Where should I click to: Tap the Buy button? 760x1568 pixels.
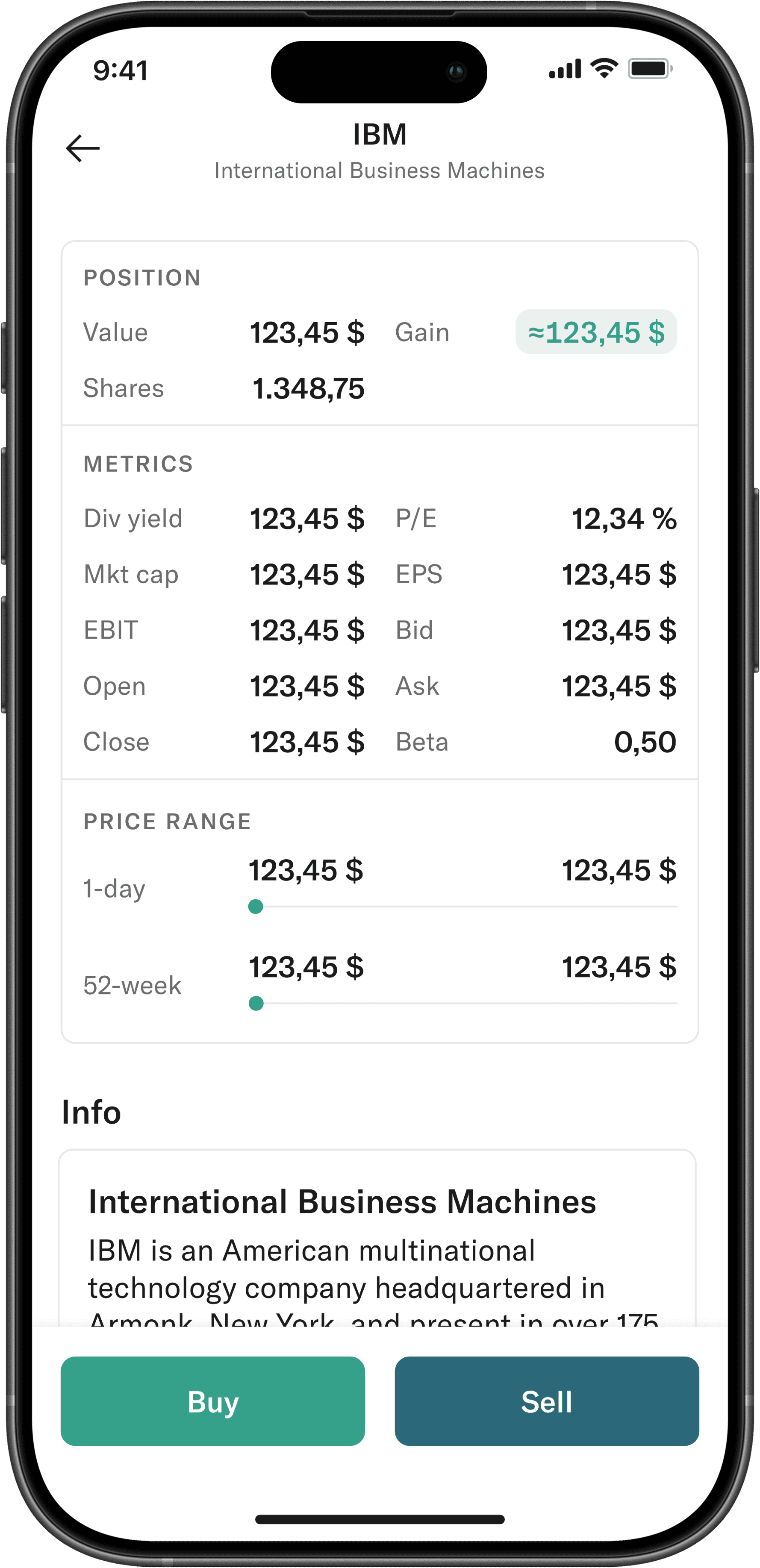(212, 1402)
